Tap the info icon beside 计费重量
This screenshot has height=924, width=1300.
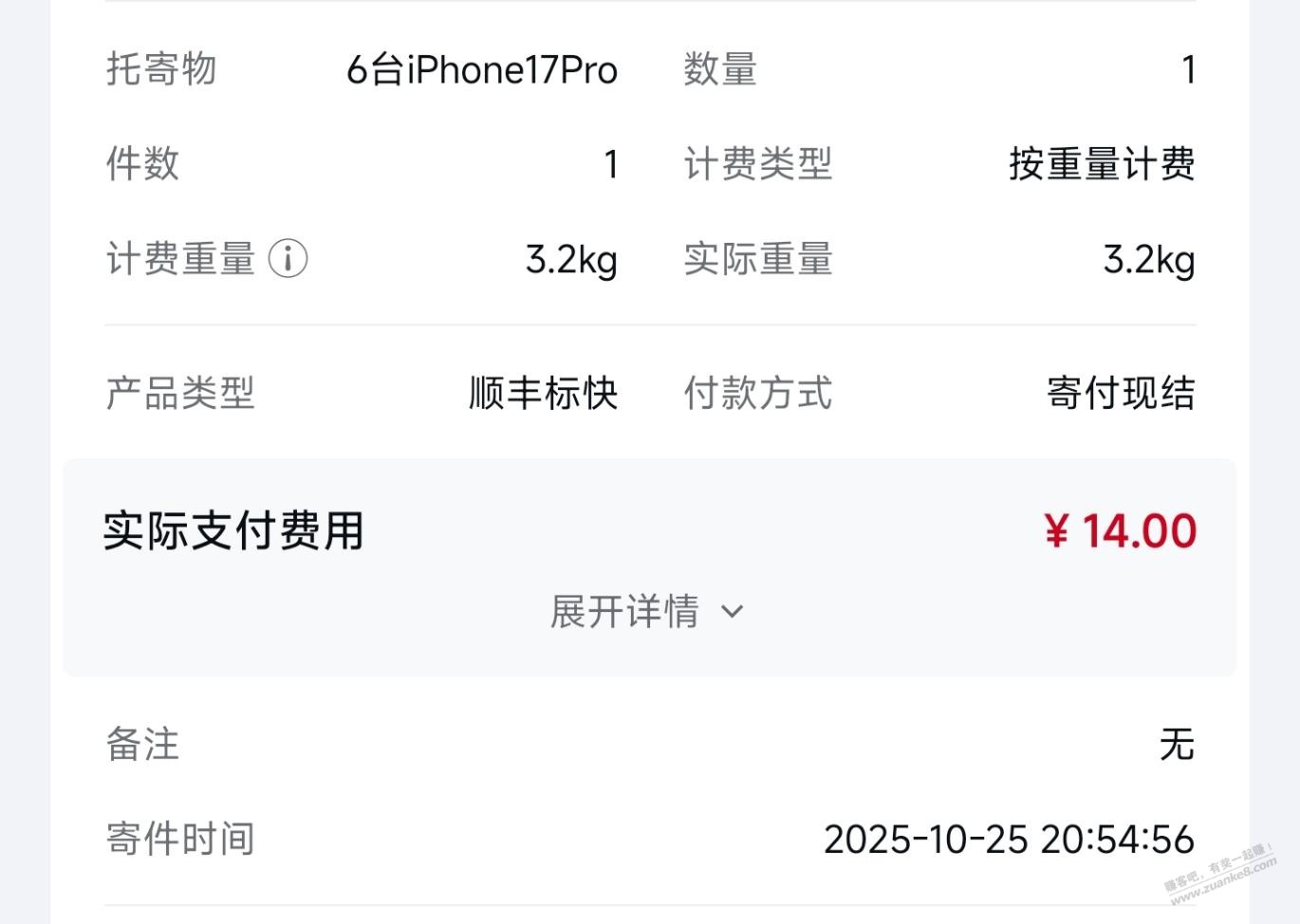288,258
